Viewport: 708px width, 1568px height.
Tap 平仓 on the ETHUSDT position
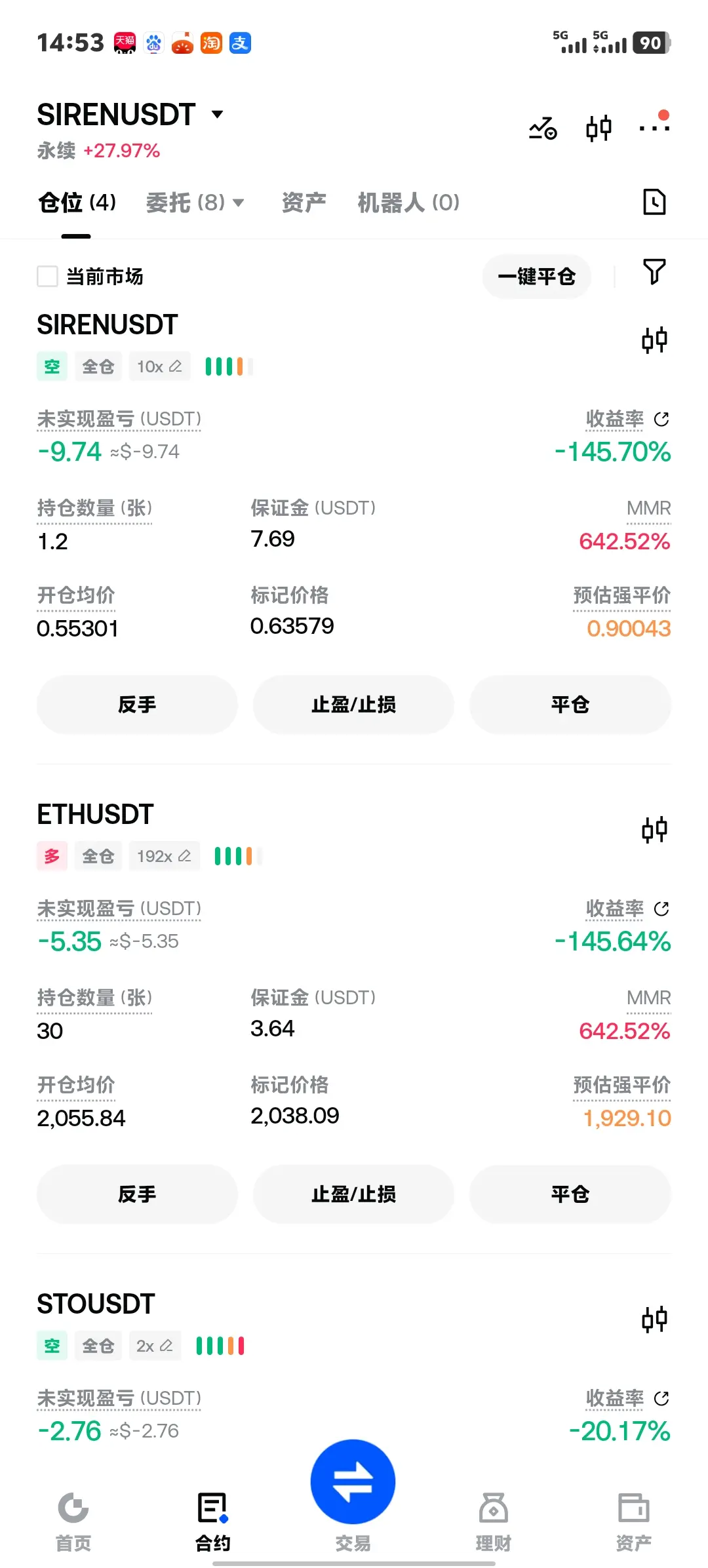pos(570,1194)
